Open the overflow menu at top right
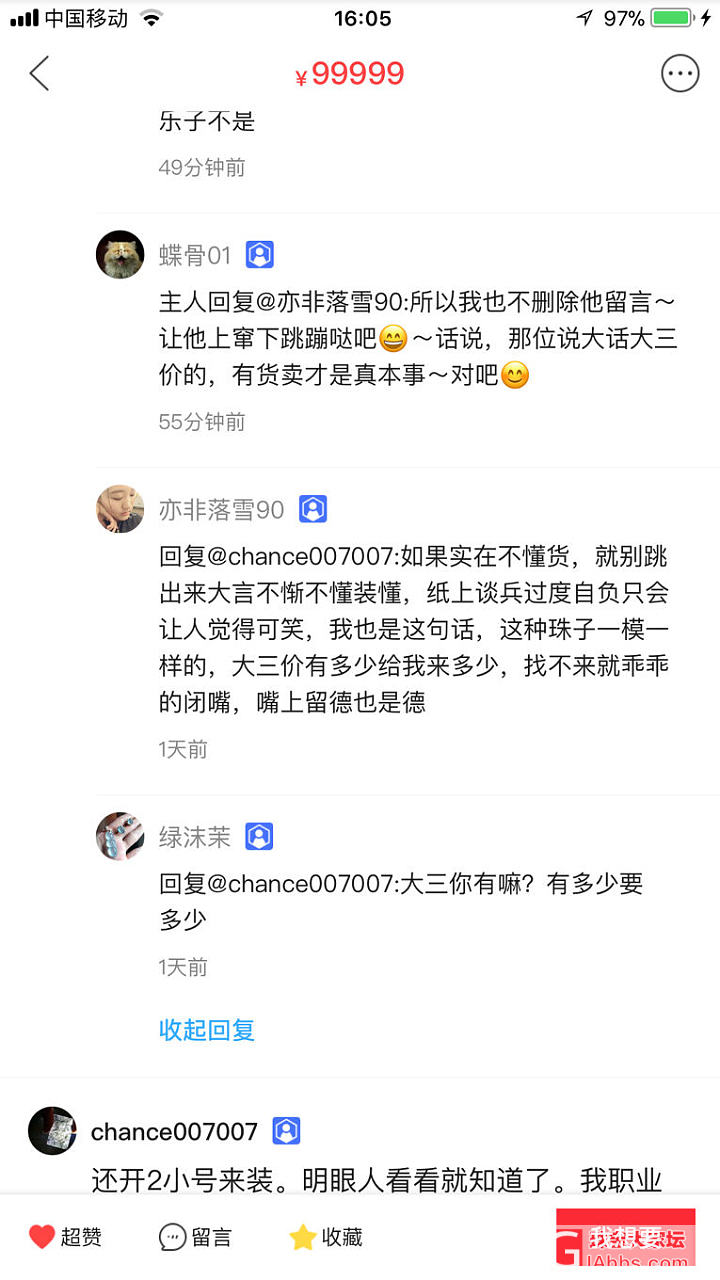The height and width of the screenshot is (1280, 720). 680,74
